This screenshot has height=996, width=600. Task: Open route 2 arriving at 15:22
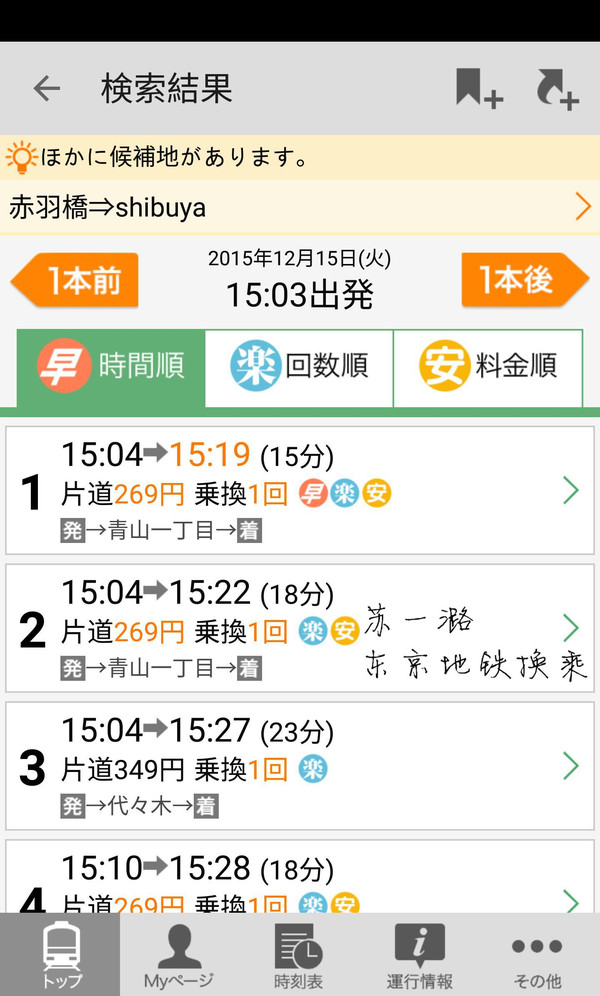coord(300,628)
